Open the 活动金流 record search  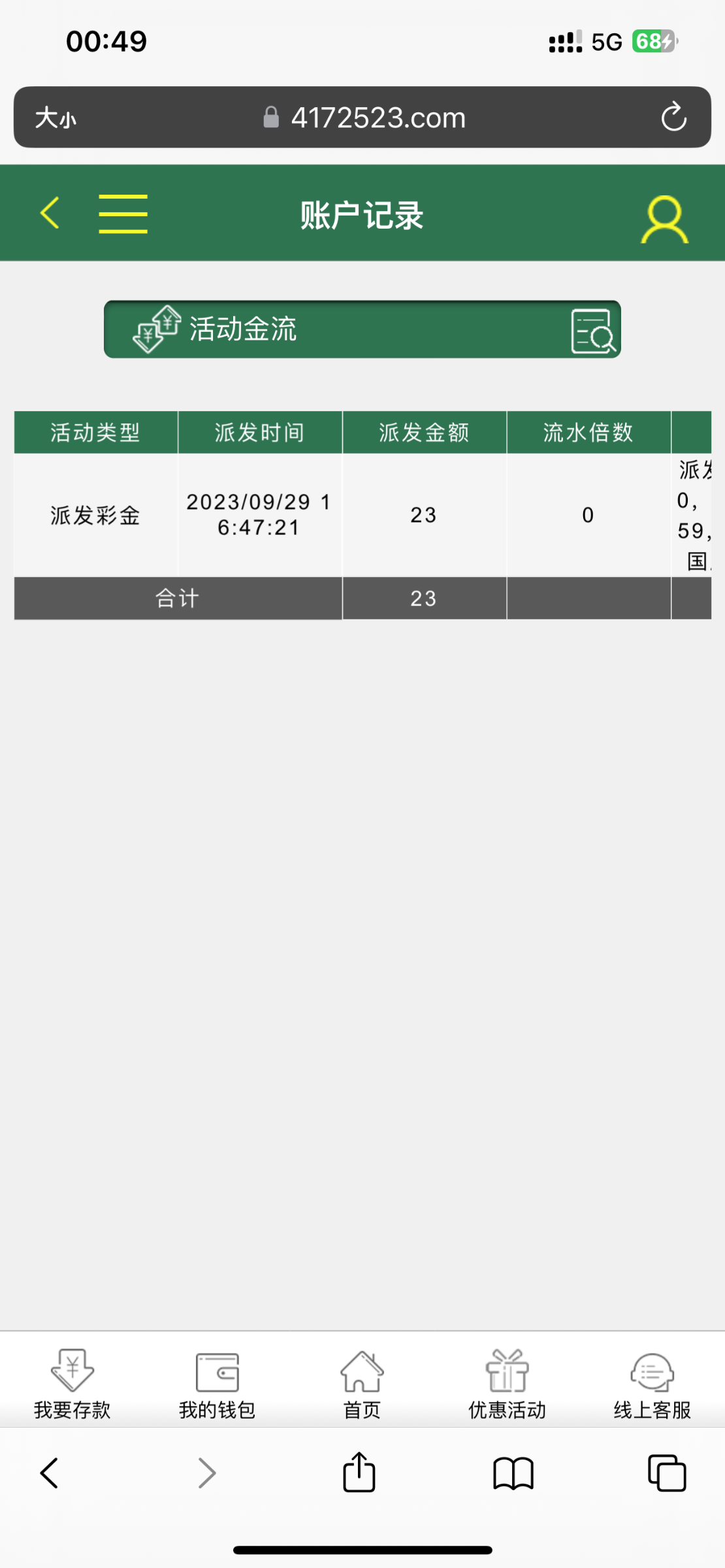pos(593,331)
